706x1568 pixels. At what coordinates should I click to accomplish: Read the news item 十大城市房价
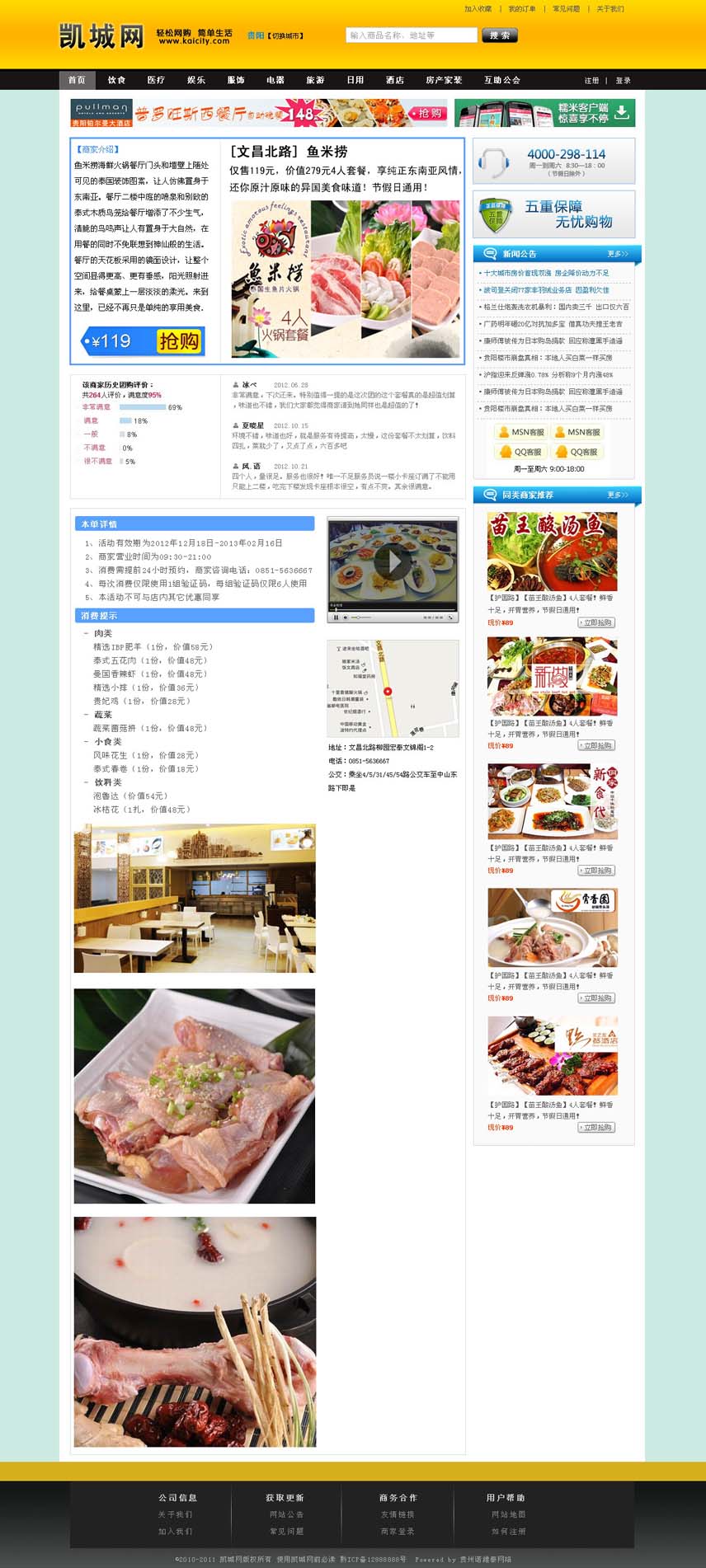pos(546,273)
